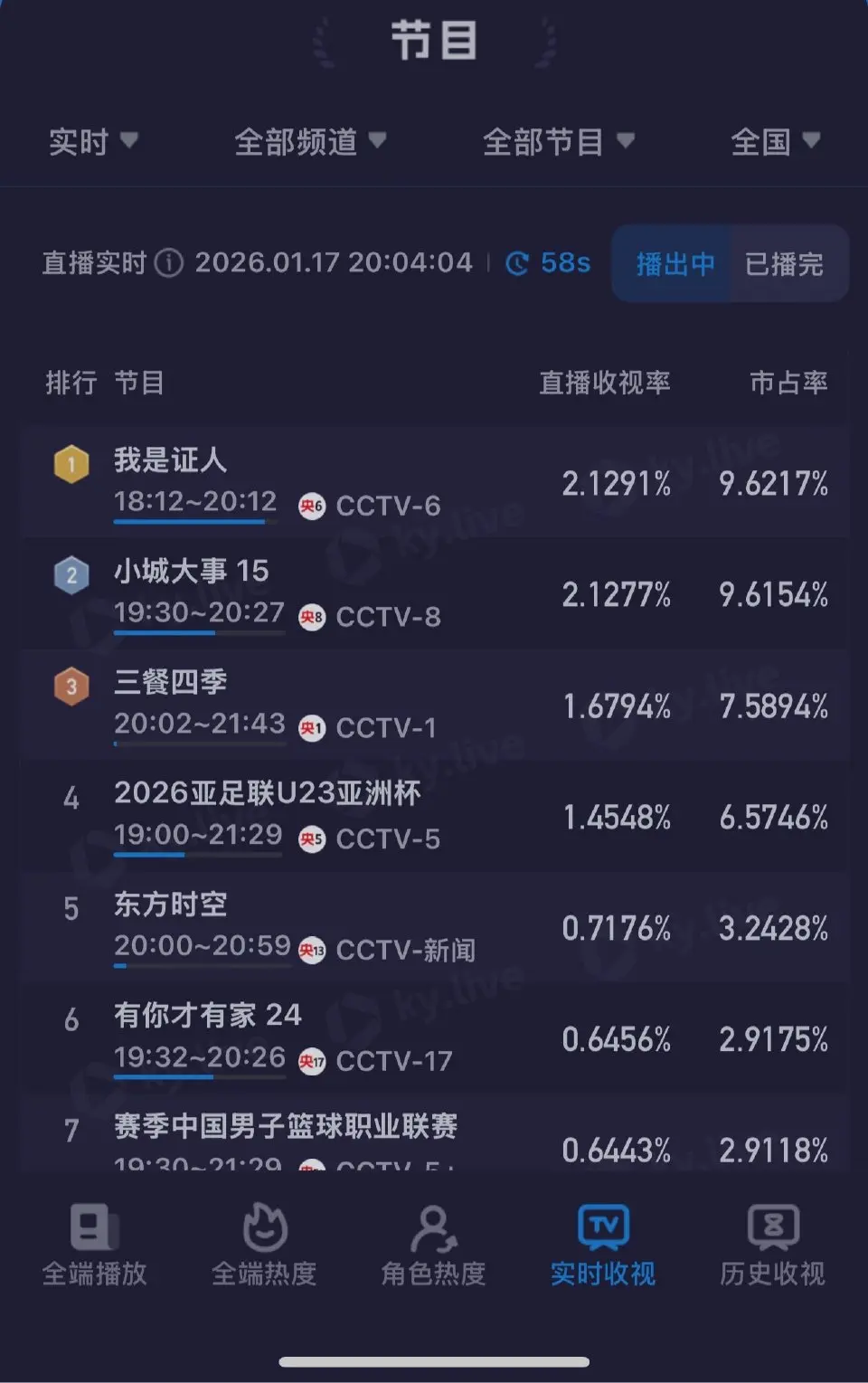The height and width of the screenshot is (1383, 868).
Task: Switch to the 全端播放 tab
Action: 94,1246
